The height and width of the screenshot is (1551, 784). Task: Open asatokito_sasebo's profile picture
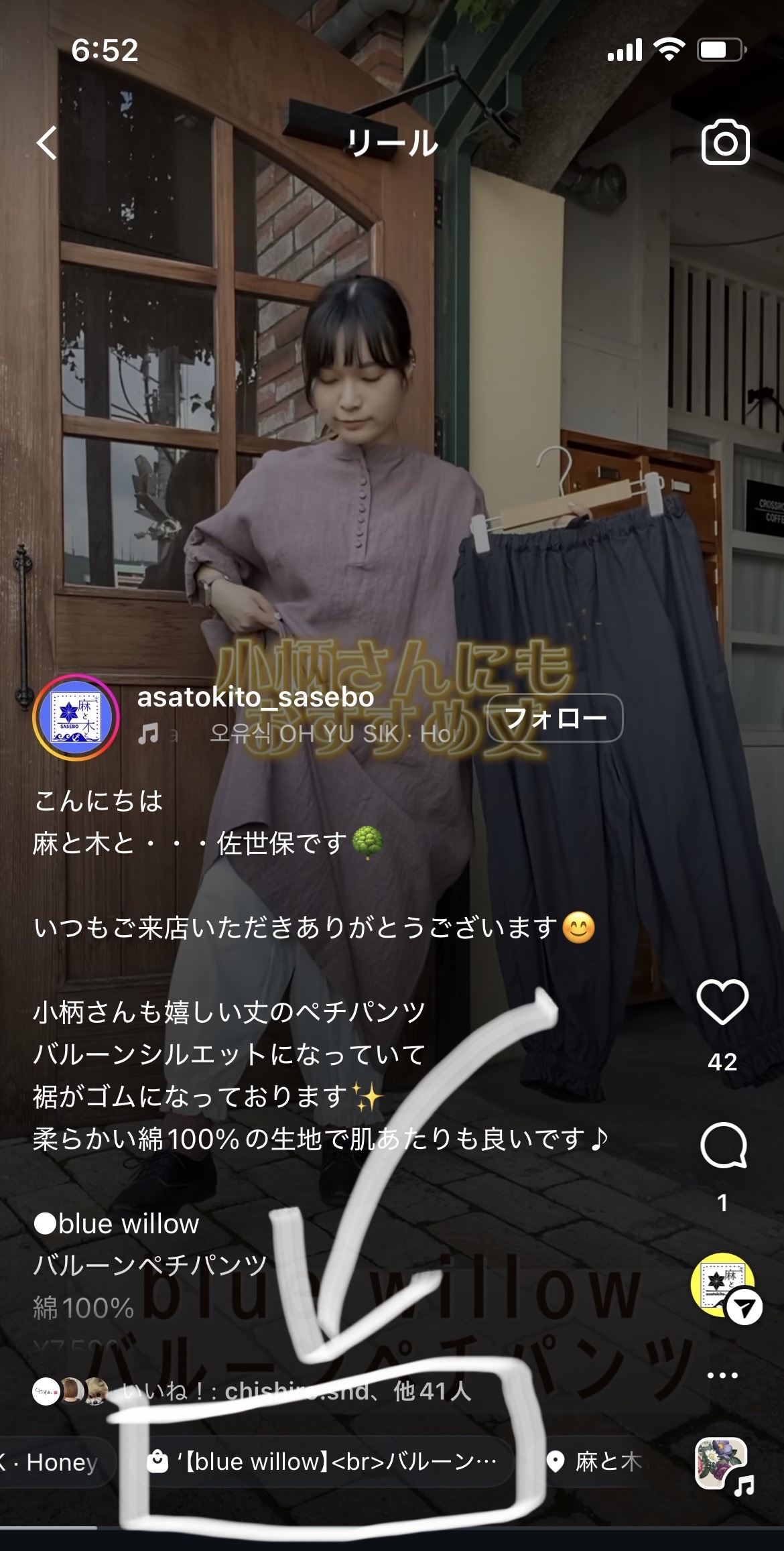(x=76, y=717)
